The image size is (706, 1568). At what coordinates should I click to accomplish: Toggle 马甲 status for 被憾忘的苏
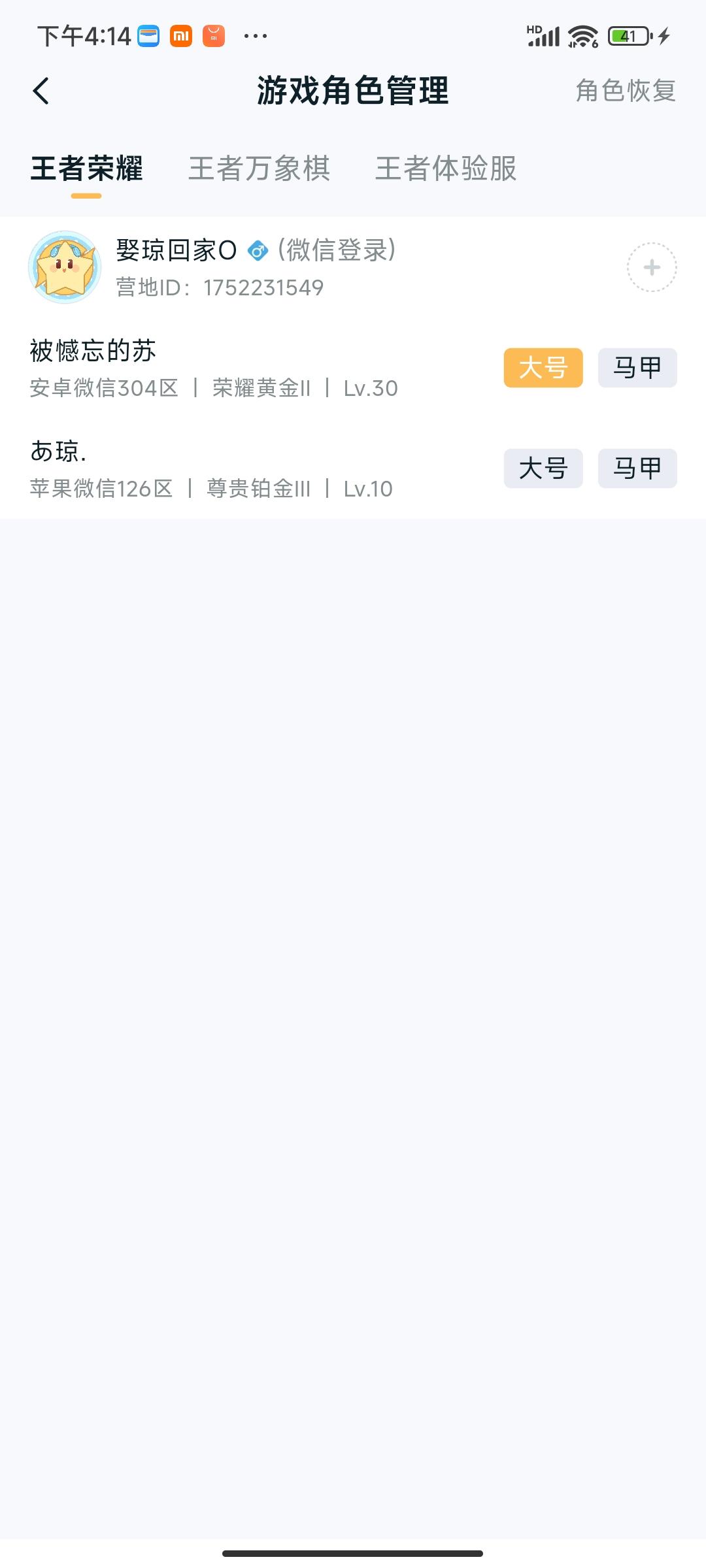point(637,367)
